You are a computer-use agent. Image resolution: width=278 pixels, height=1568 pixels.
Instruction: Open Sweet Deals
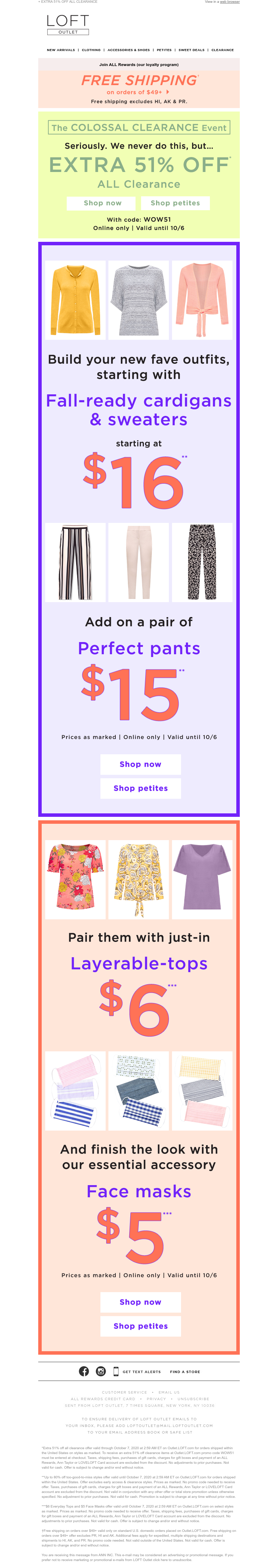191,50
